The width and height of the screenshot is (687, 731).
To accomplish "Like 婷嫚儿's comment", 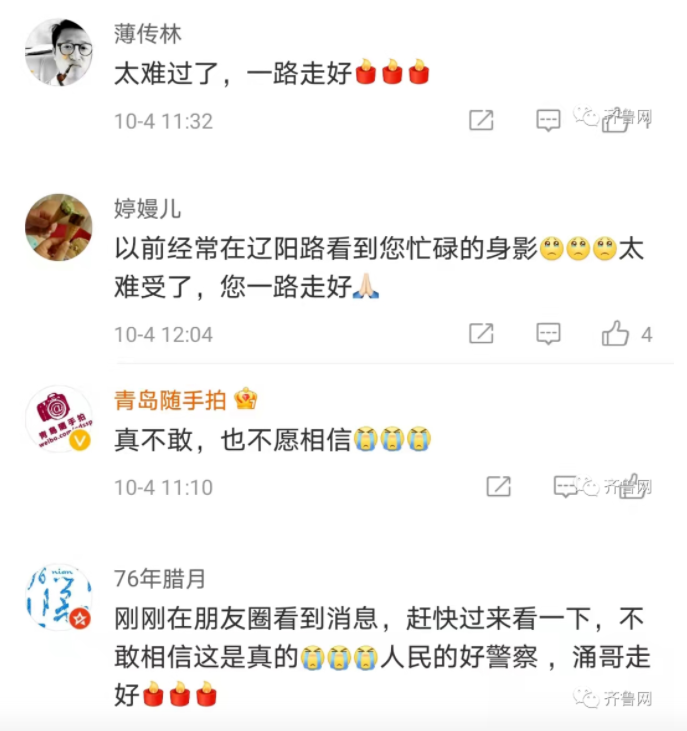I will pyautogui.click(x=616, y=334).
